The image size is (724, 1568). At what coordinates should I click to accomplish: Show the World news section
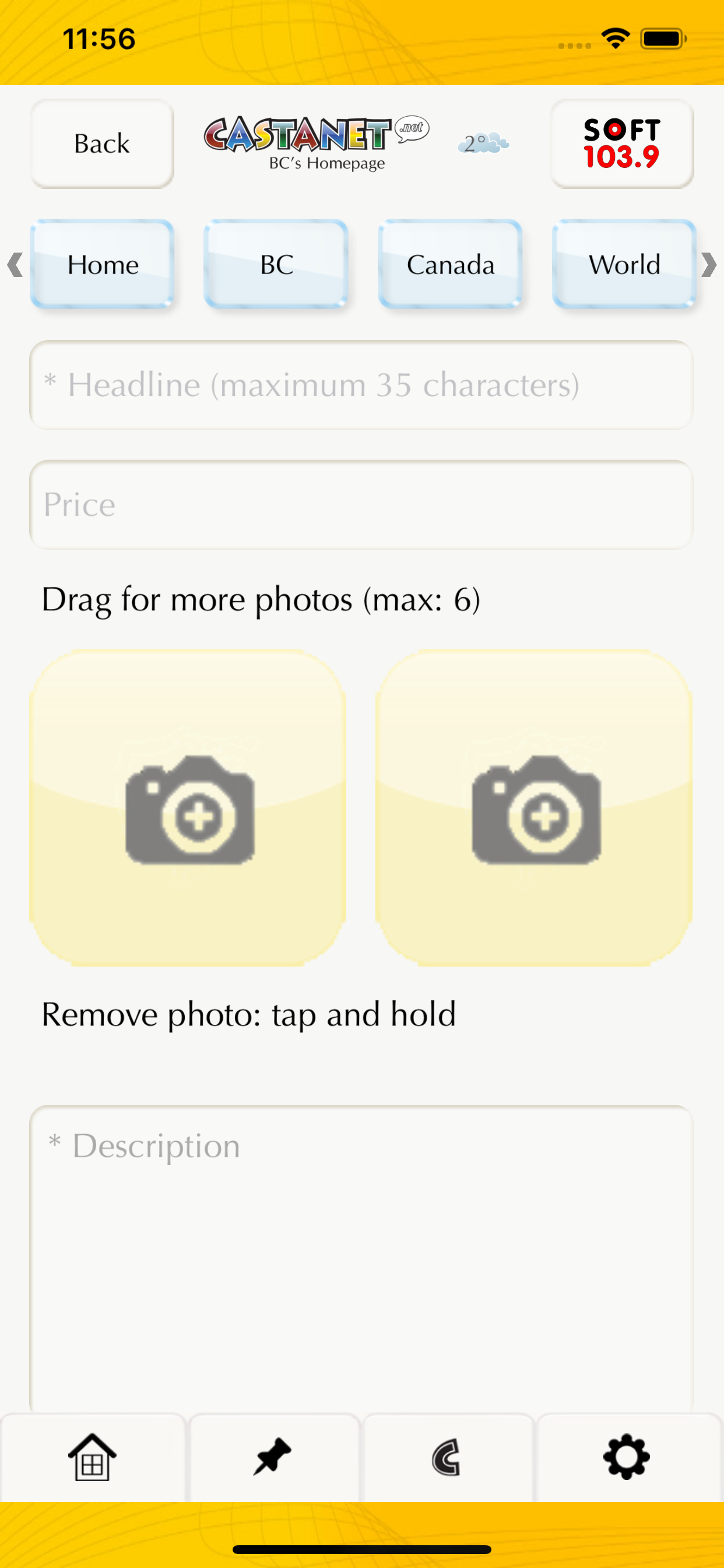[624, 264]
